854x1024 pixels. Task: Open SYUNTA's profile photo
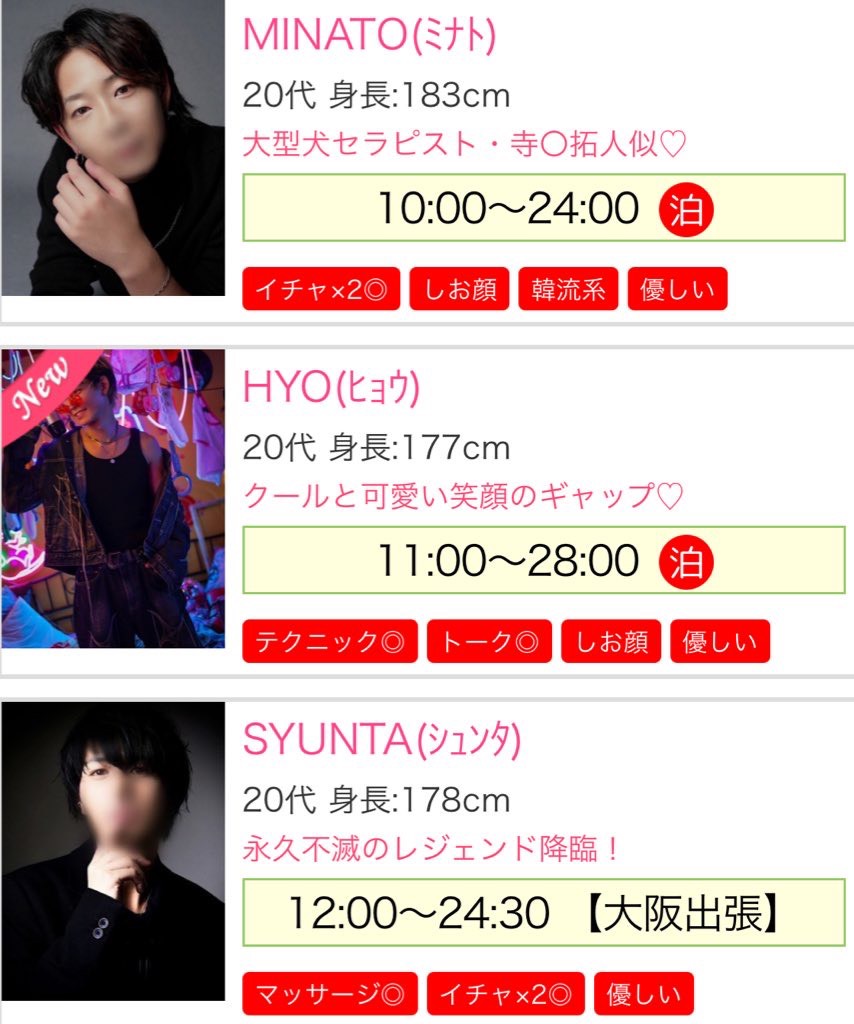click(113, 850)
